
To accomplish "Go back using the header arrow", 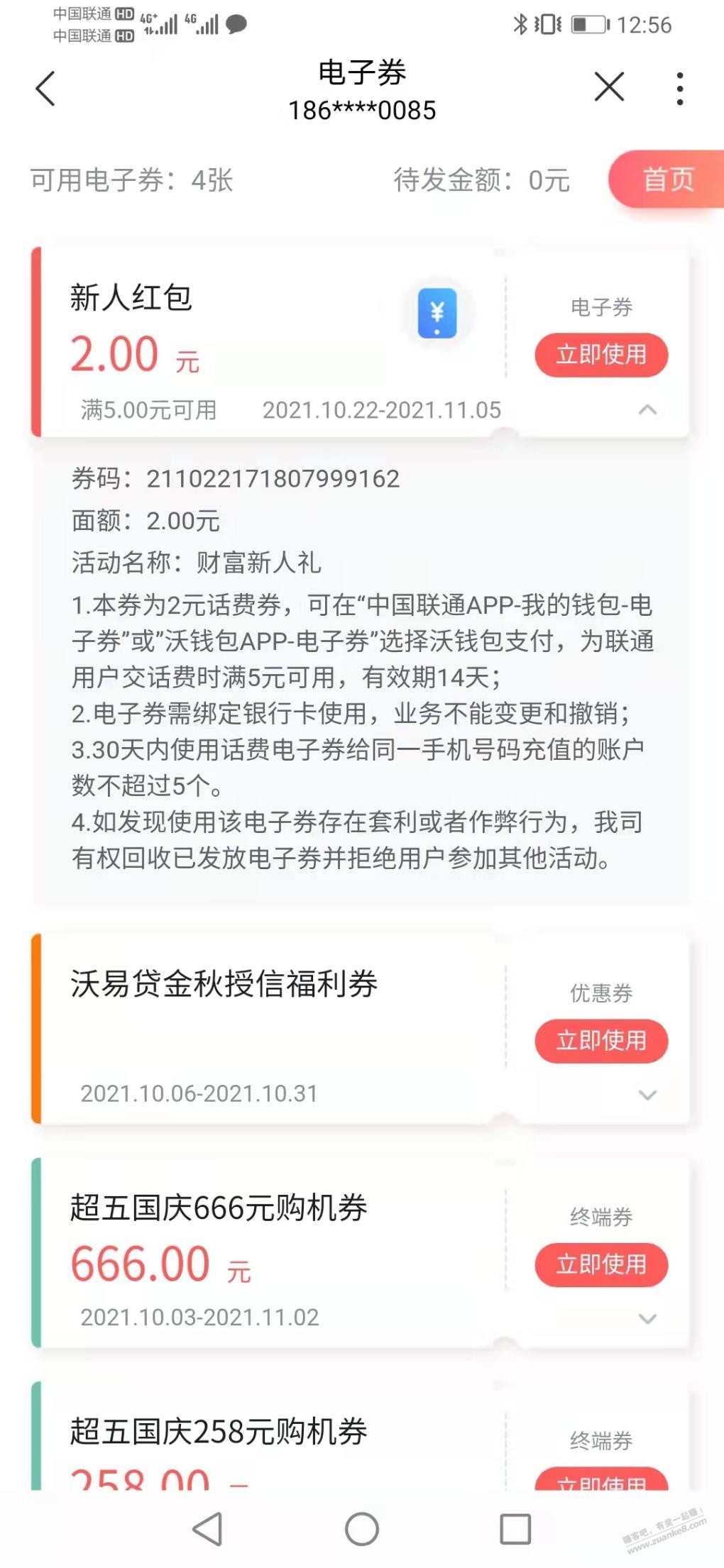I will point(45,89).
